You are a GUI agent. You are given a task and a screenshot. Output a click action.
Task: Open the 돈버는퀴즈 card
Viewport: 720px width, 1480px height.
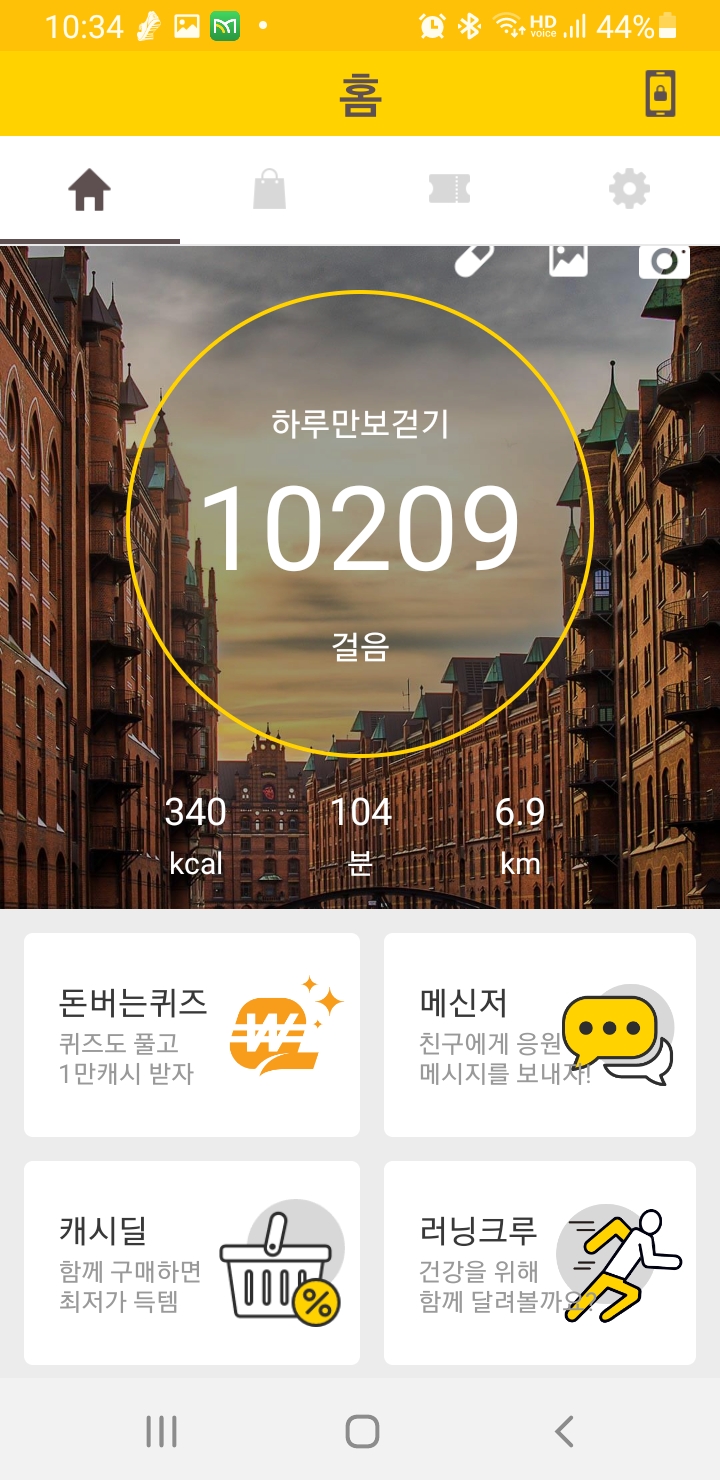click(x=192, y=1035)
